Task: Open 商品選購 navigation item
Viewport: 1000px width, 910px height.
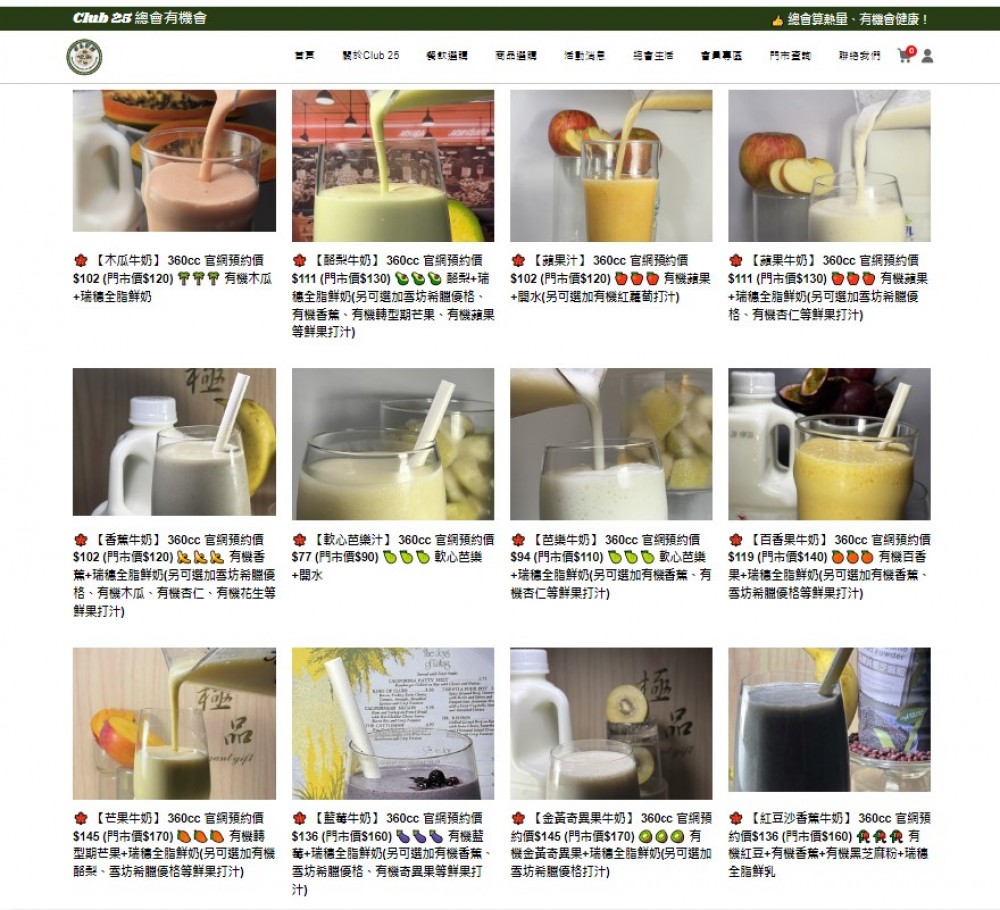Action: [516, 56]
